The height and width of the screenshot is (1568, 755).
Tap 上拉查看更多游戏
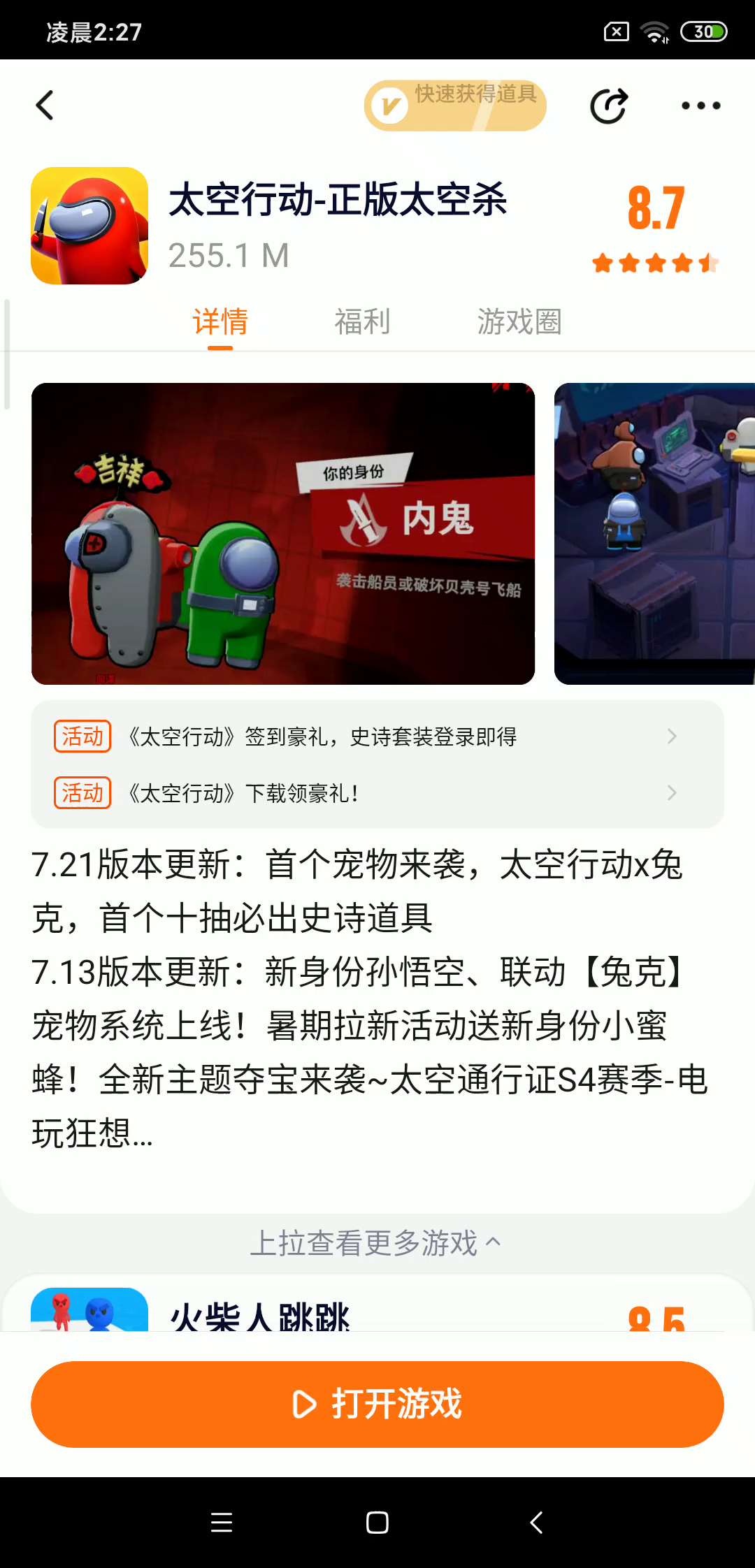pyautogui.click(x=376, y=1242)
